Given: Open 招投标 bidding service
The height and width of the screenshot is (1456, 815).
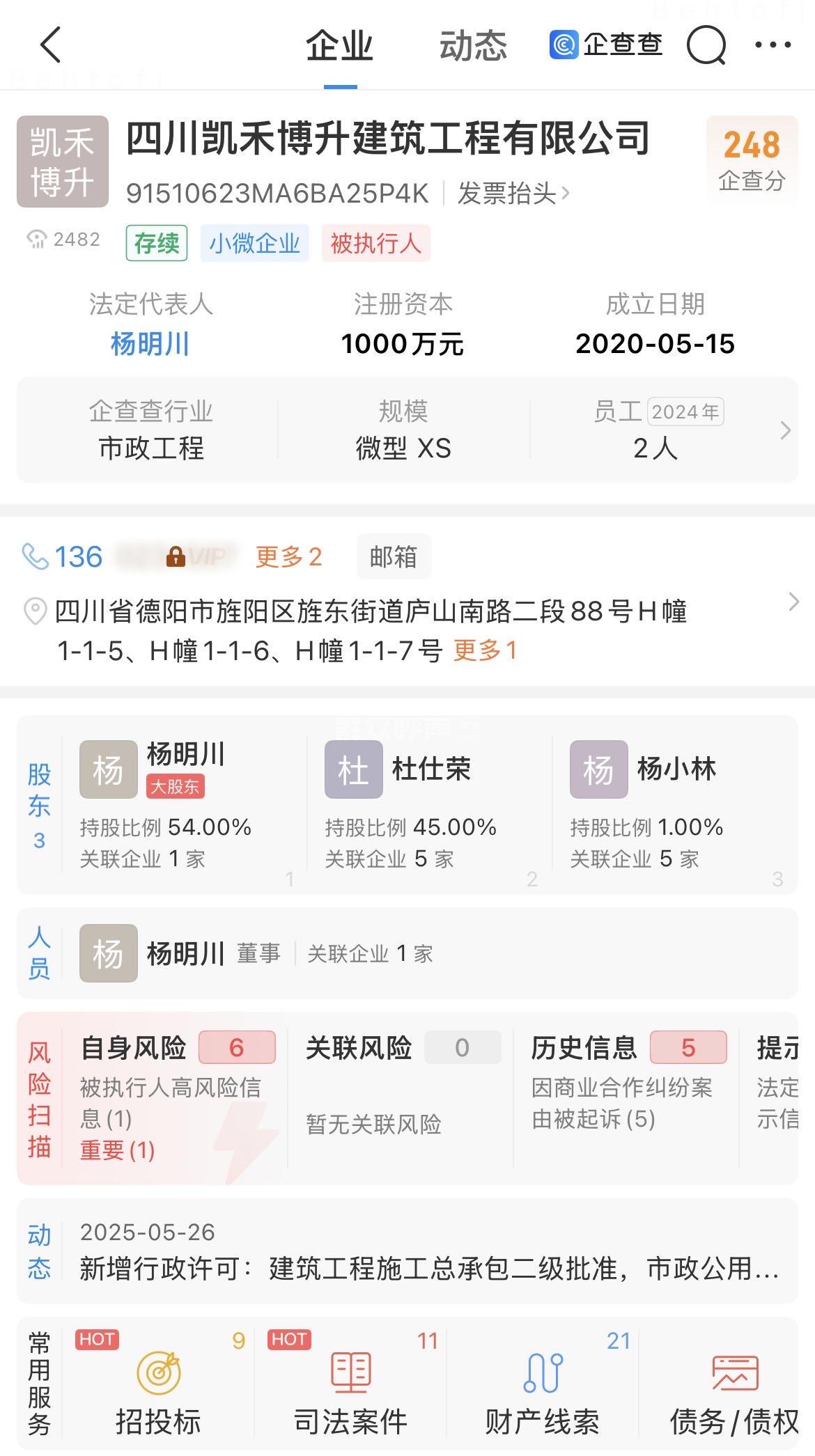Looking at the screenshot, I should 159,1389.
